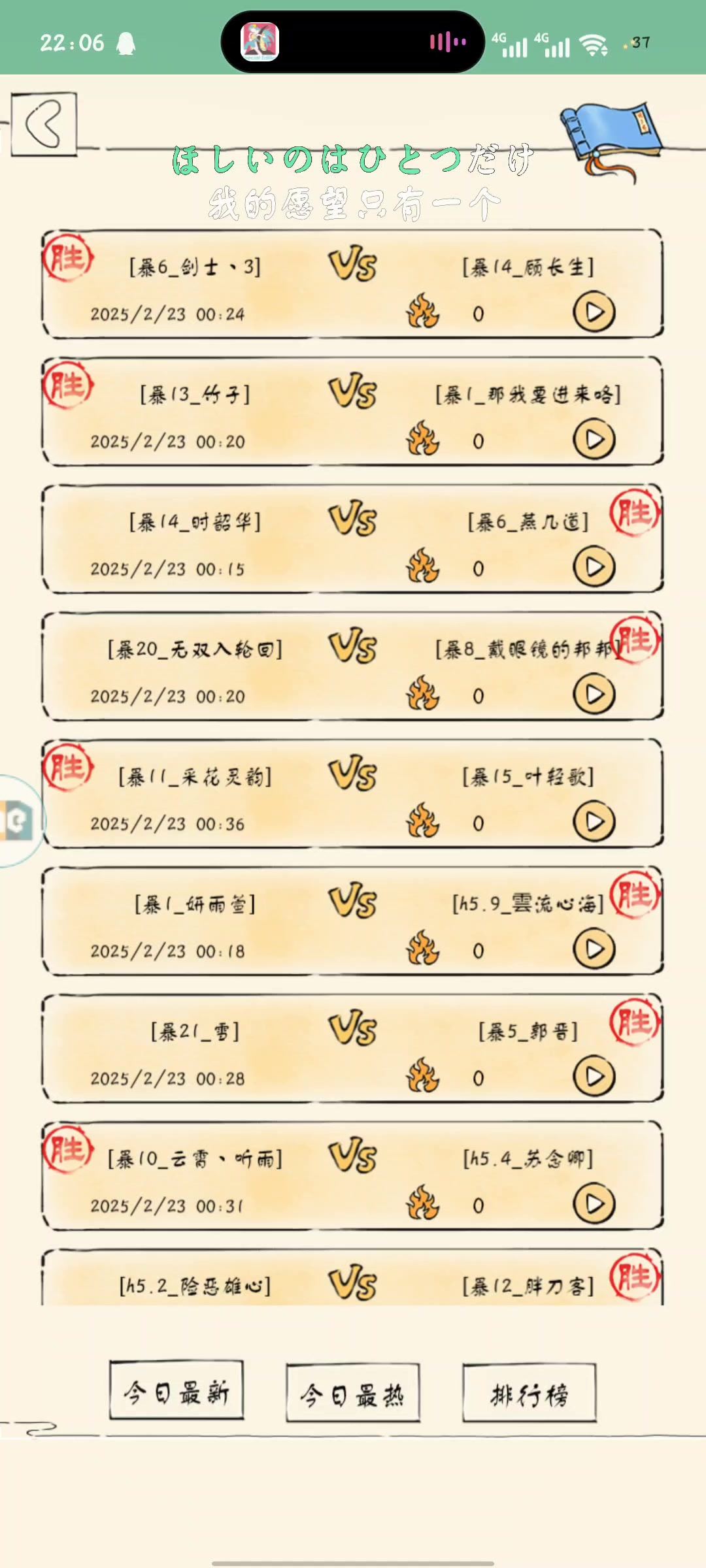Play replay of 暴6_剑士、3 vs 暴14_顾长生
Screen dimensions: 706x1568
point(594,312)
